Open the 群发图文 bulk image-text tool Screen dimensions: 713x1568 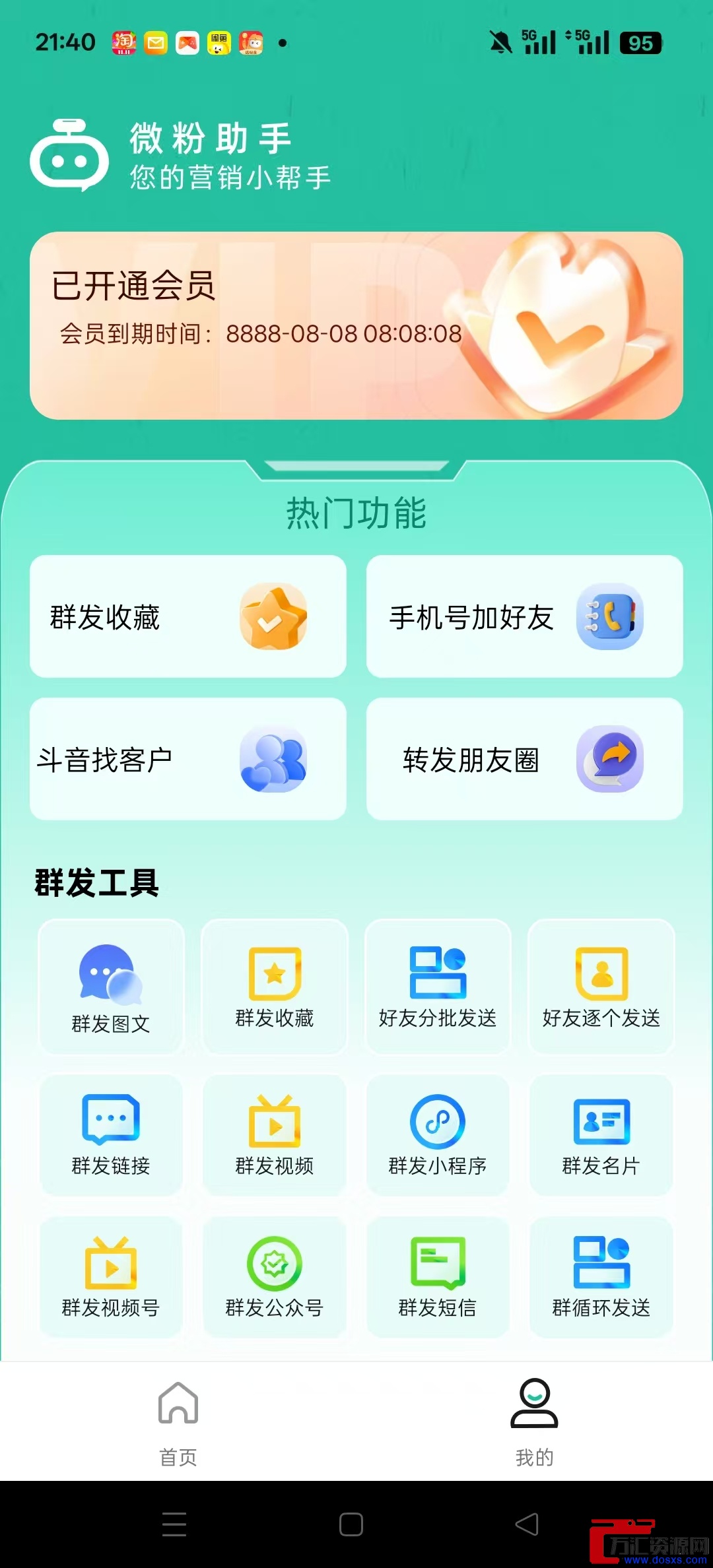coord(110,987)
